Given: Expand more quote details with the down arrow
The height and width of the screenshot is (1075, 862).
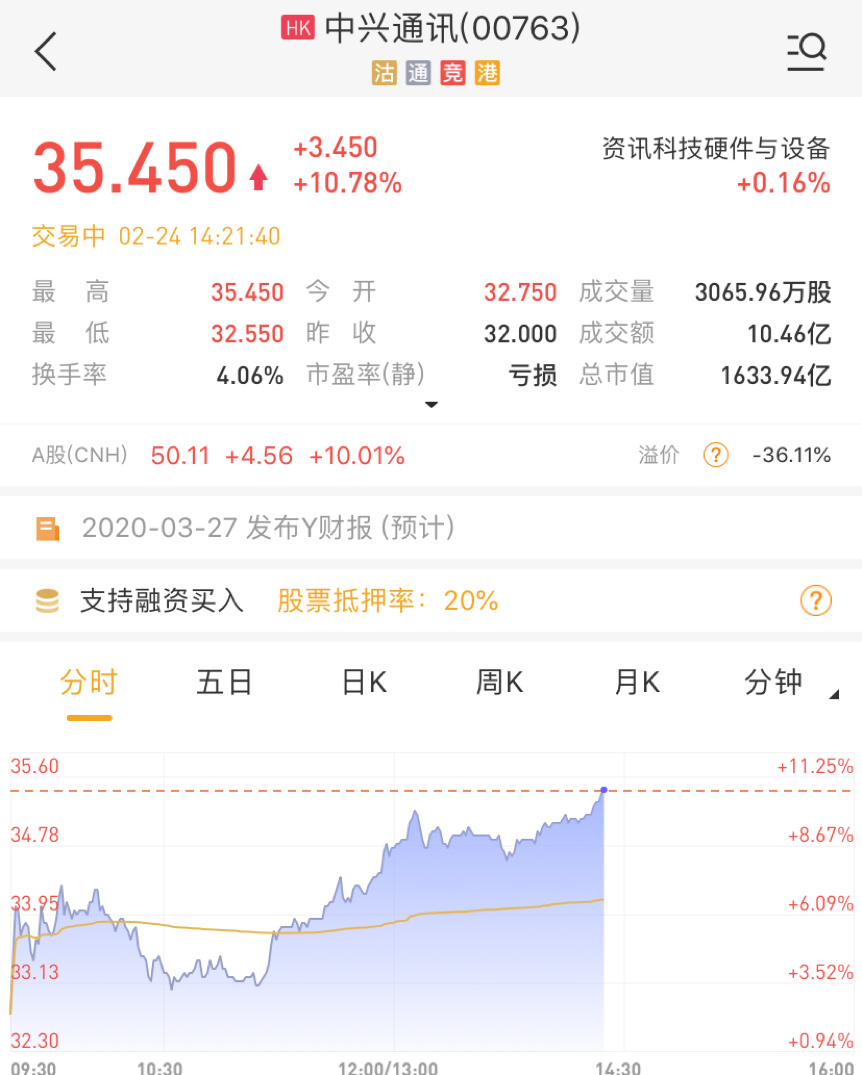Looking at the screenshot, I should 431,405.
